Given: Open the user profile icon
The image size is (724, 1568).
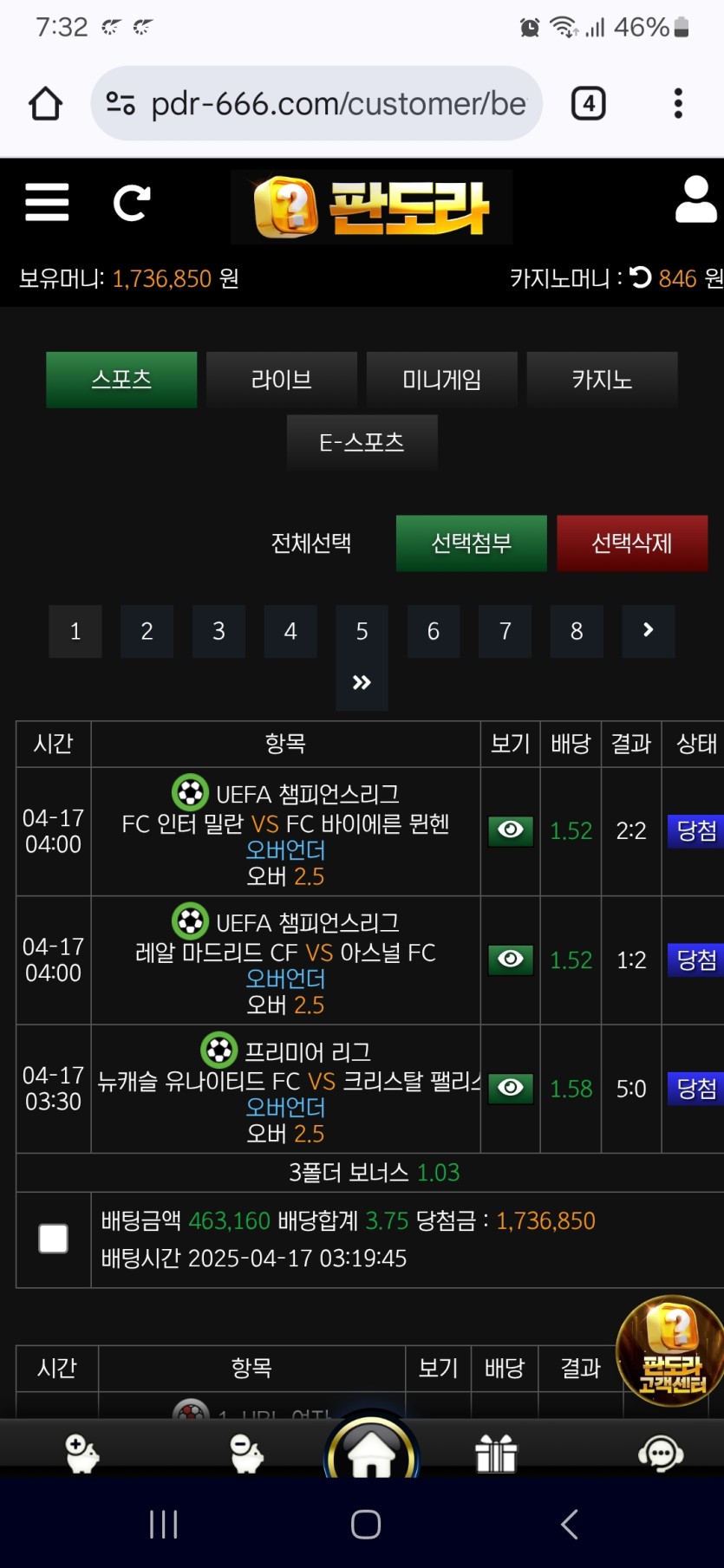Looking at the screenshot, I should point(695,200).
